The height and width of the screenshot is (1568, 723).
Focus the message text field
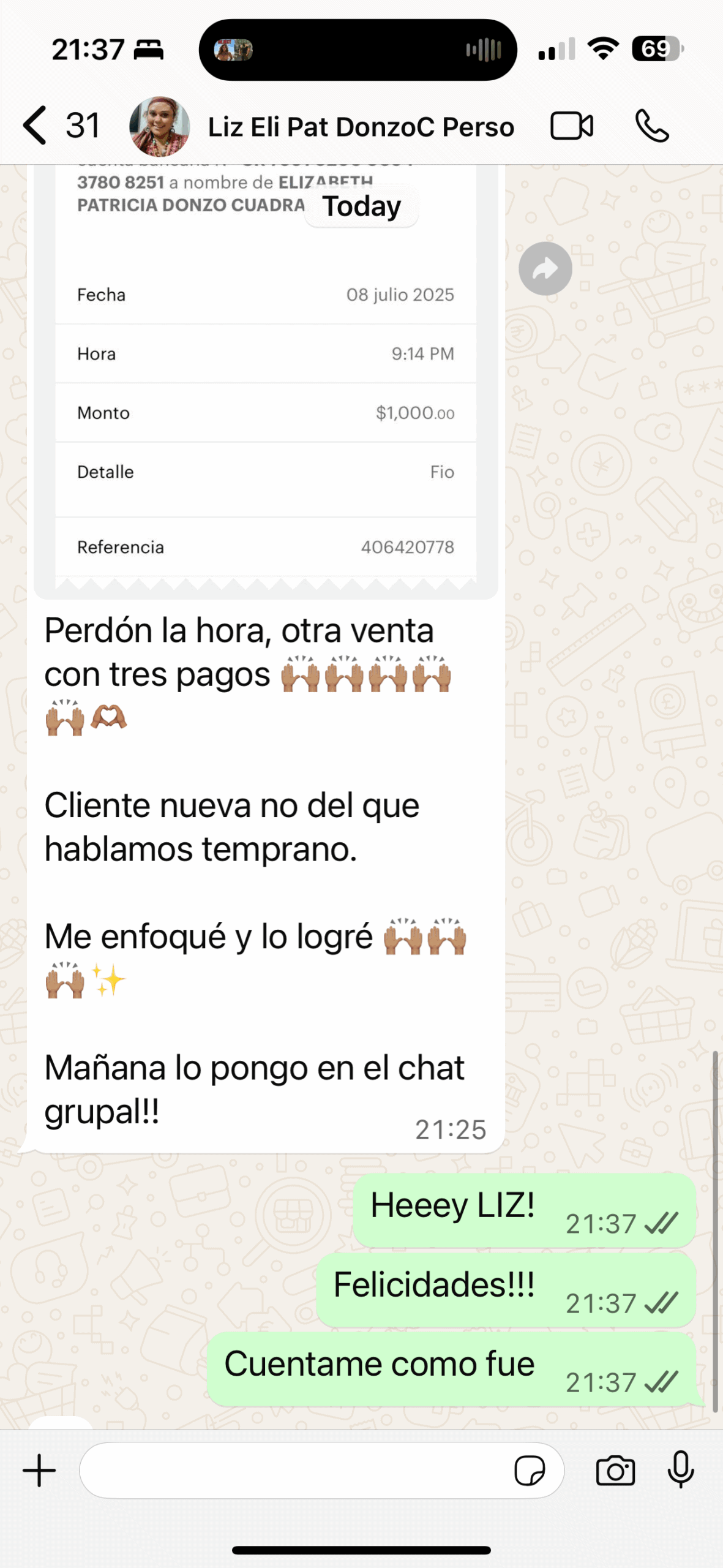pos(294,1471)
